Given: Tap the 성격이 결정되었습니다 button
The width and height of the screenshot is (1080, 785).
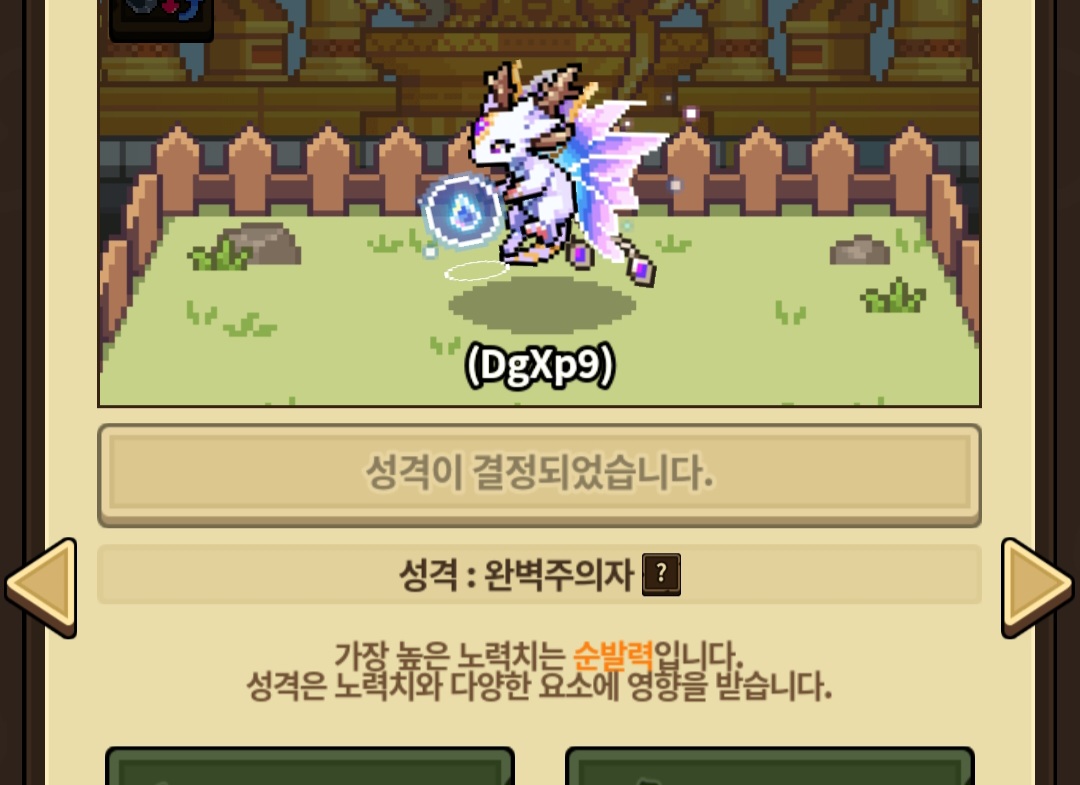Looking at the screenshot, I should (539, 475).
